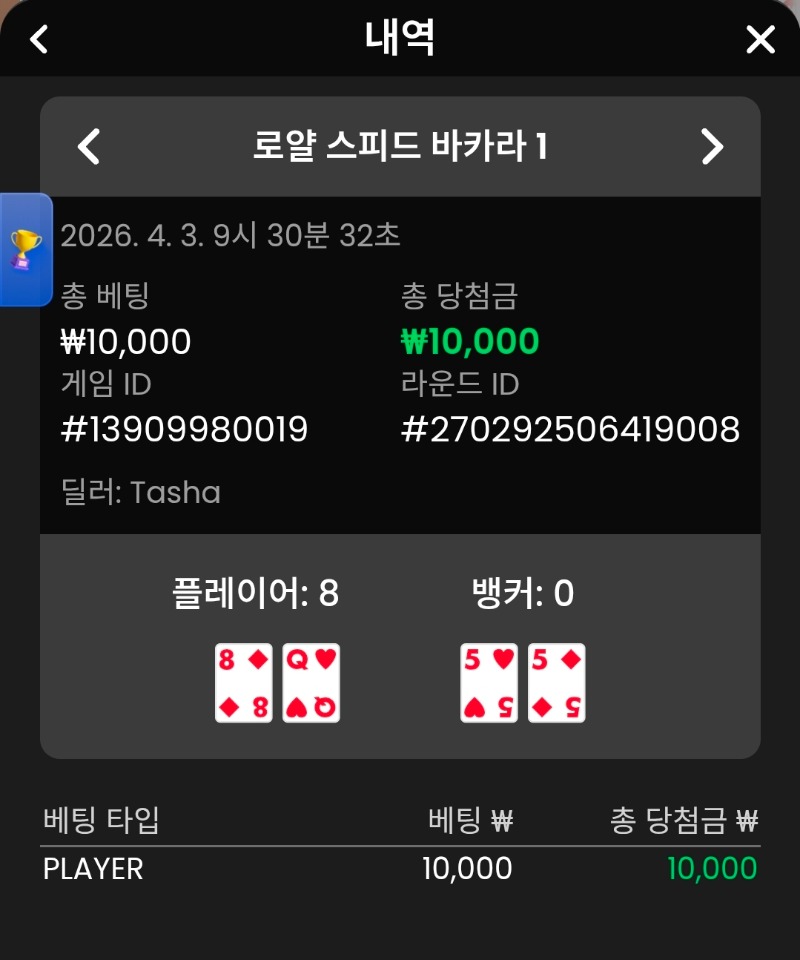Show the previous game round record
The width and height of the screenshot is (800, 960).
tap(89, 147)
